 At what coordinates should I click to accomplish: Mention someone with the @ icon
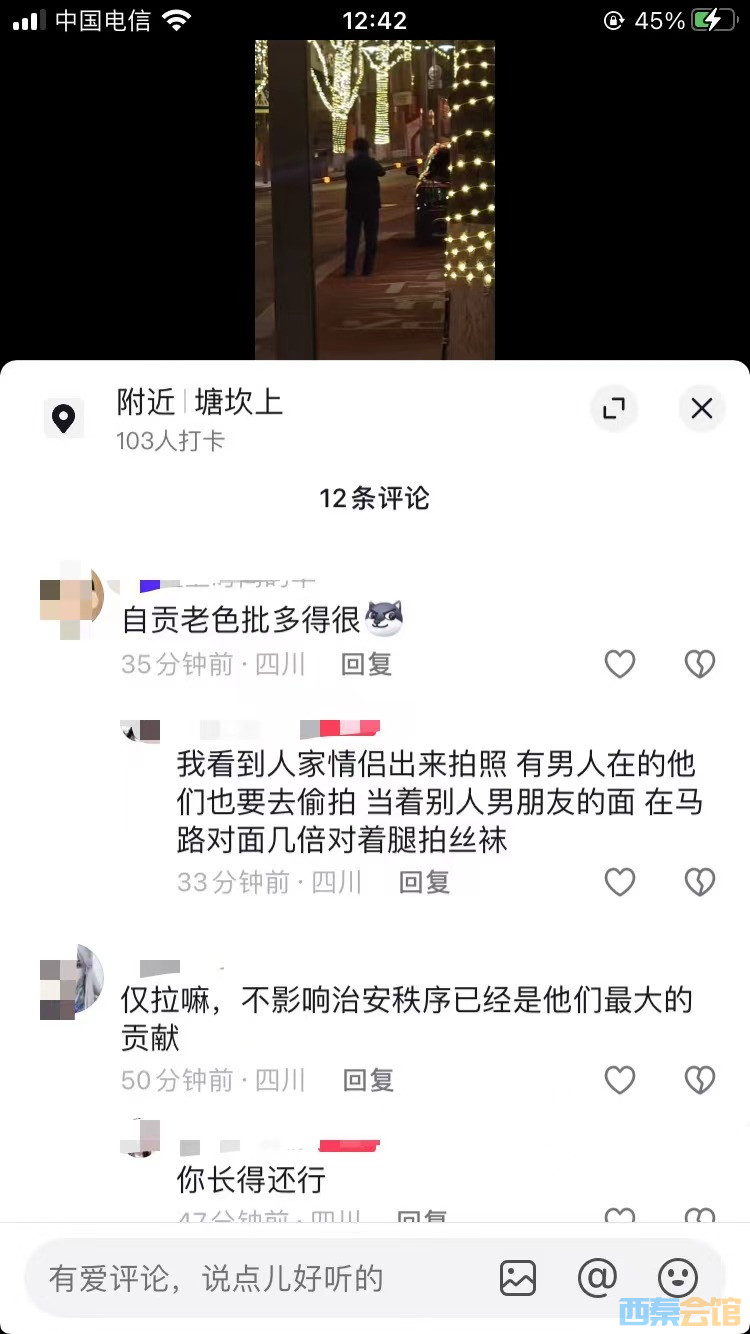pyautogui.click(x=597, y=1278)
